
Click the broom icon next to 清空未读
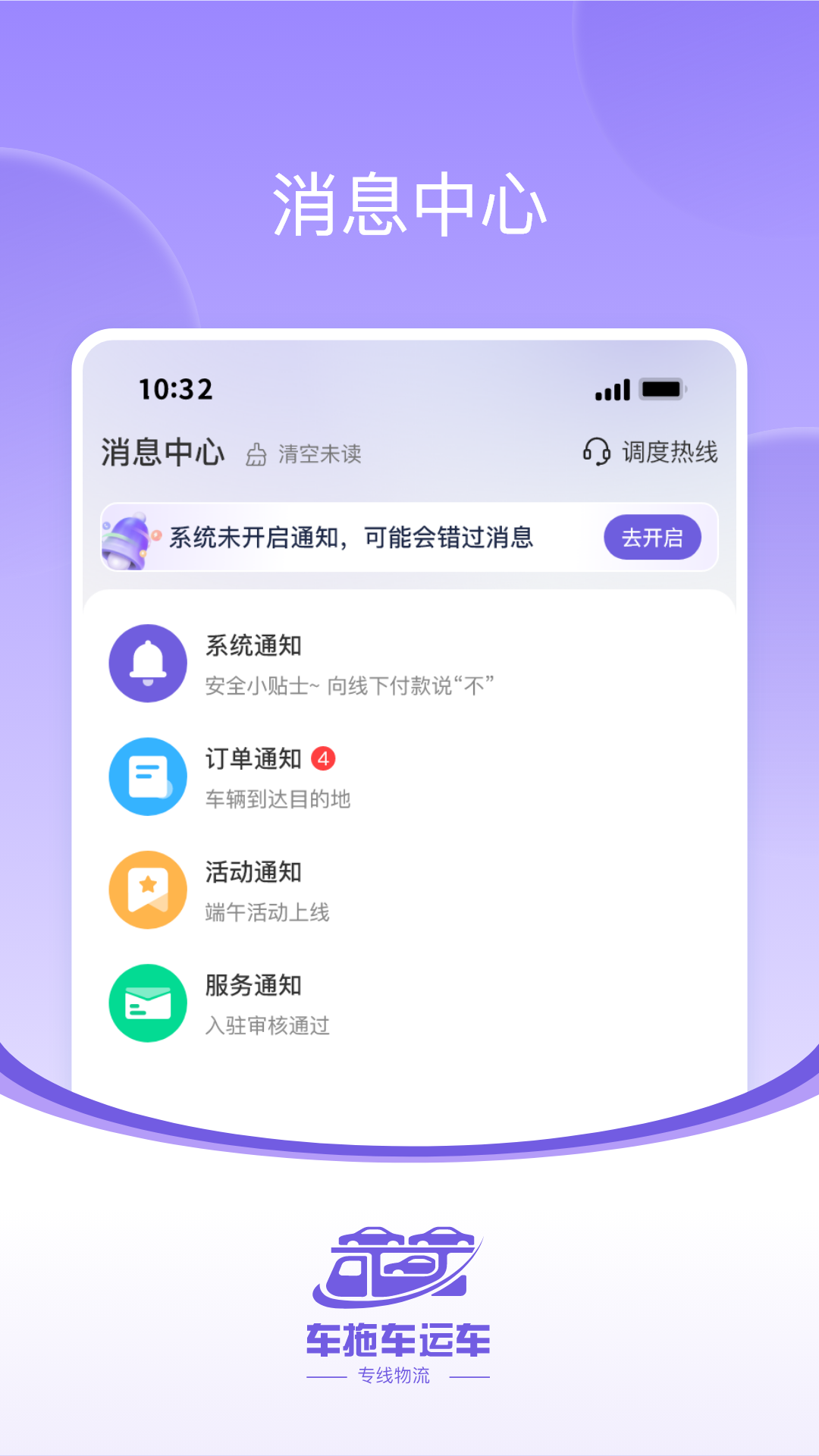point(256,454)
